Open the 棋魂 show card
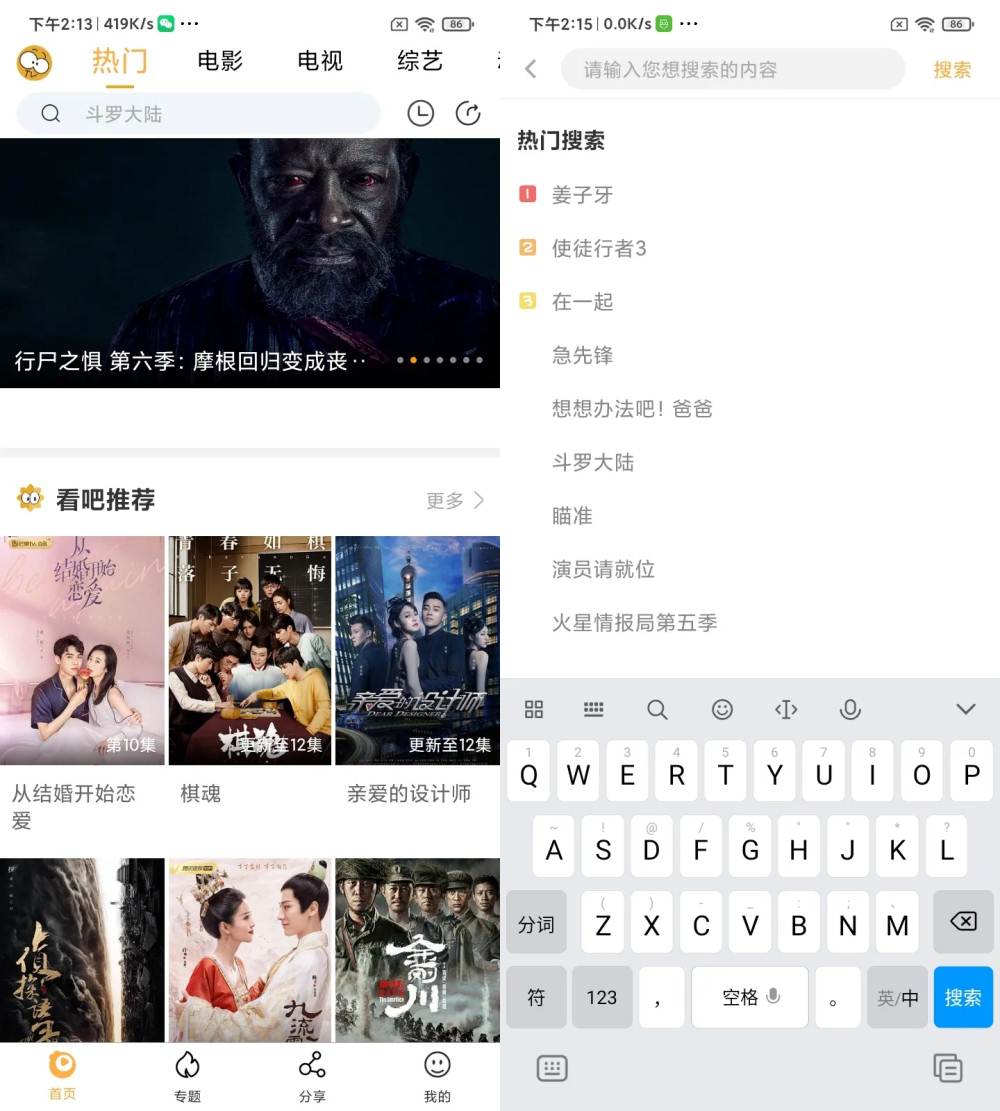The width and height of the screenshot is (1000, 1111). [x=249, y=650]
